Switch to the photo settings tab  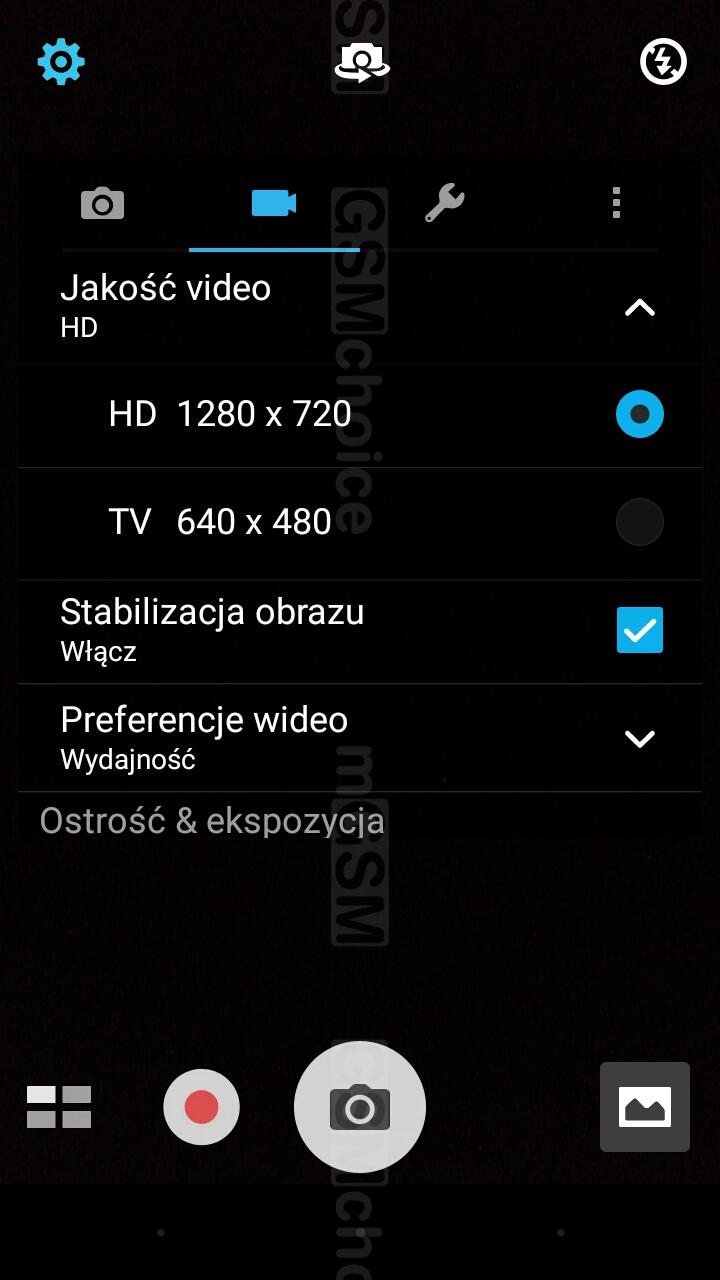tap(102, 203)
